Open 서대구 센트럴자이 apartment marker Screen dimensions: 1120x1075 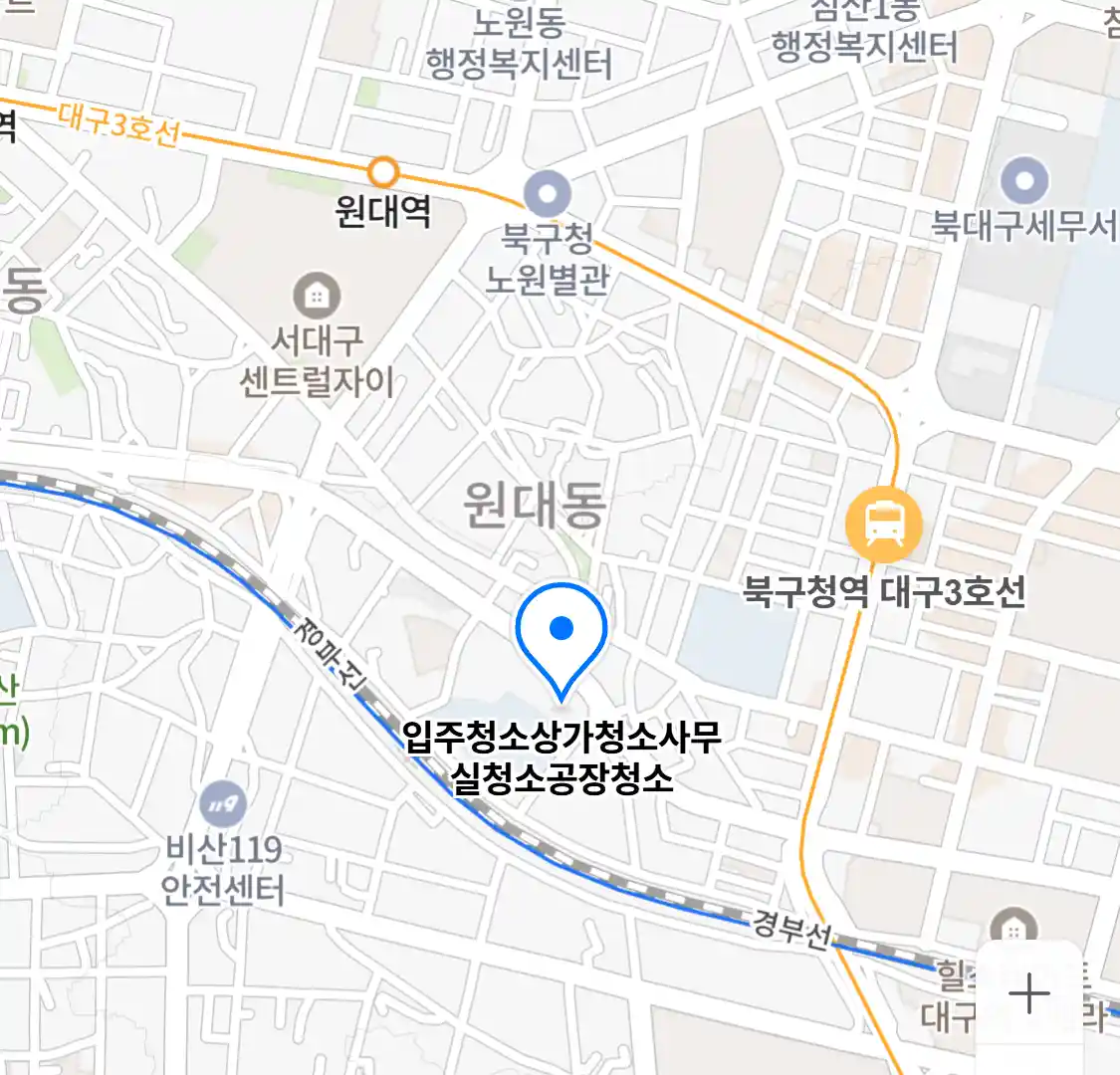click(317, 296)
